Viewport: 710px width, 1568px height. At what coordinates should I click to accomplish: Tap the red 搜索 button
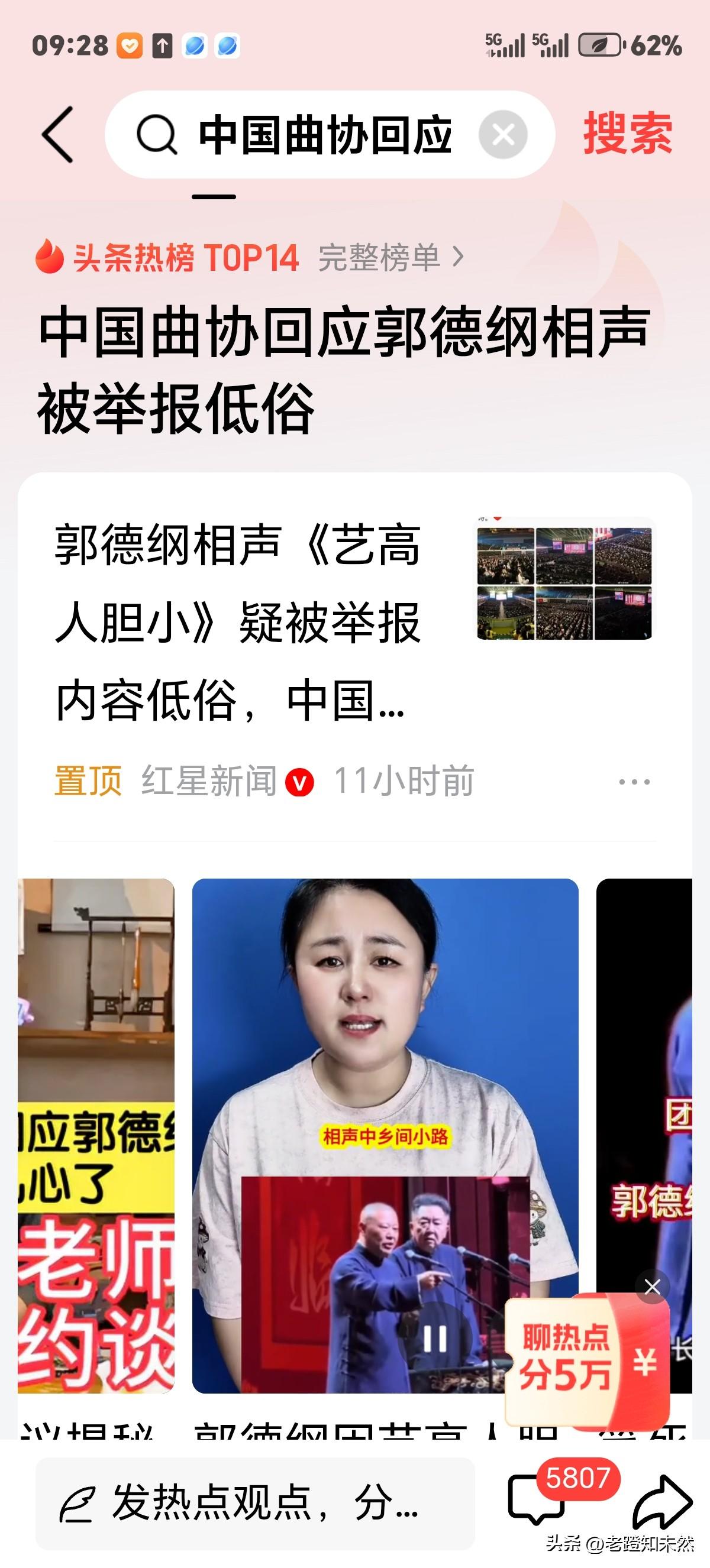628,135
